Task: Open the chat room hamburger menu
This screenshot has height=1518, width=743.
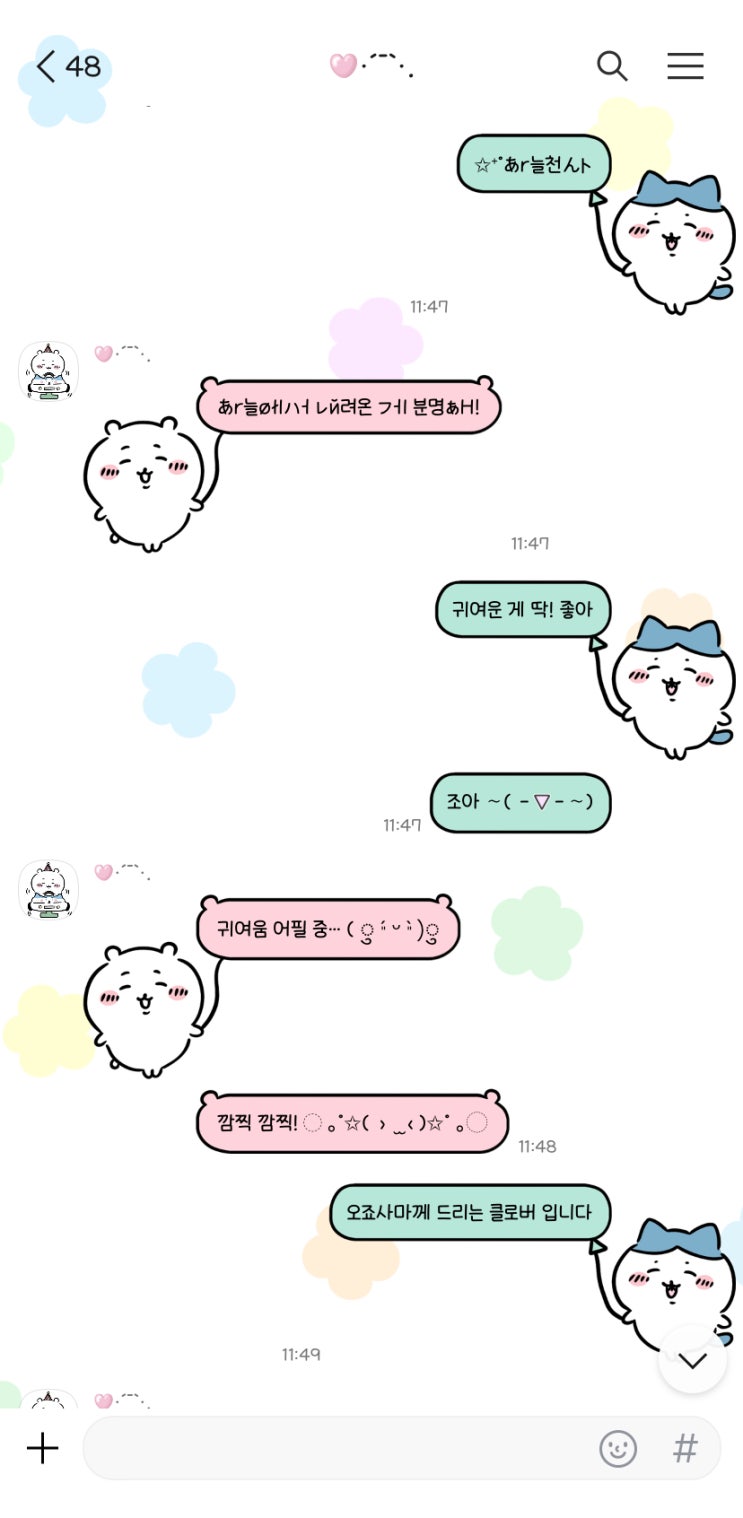Action: pos(685,66)
